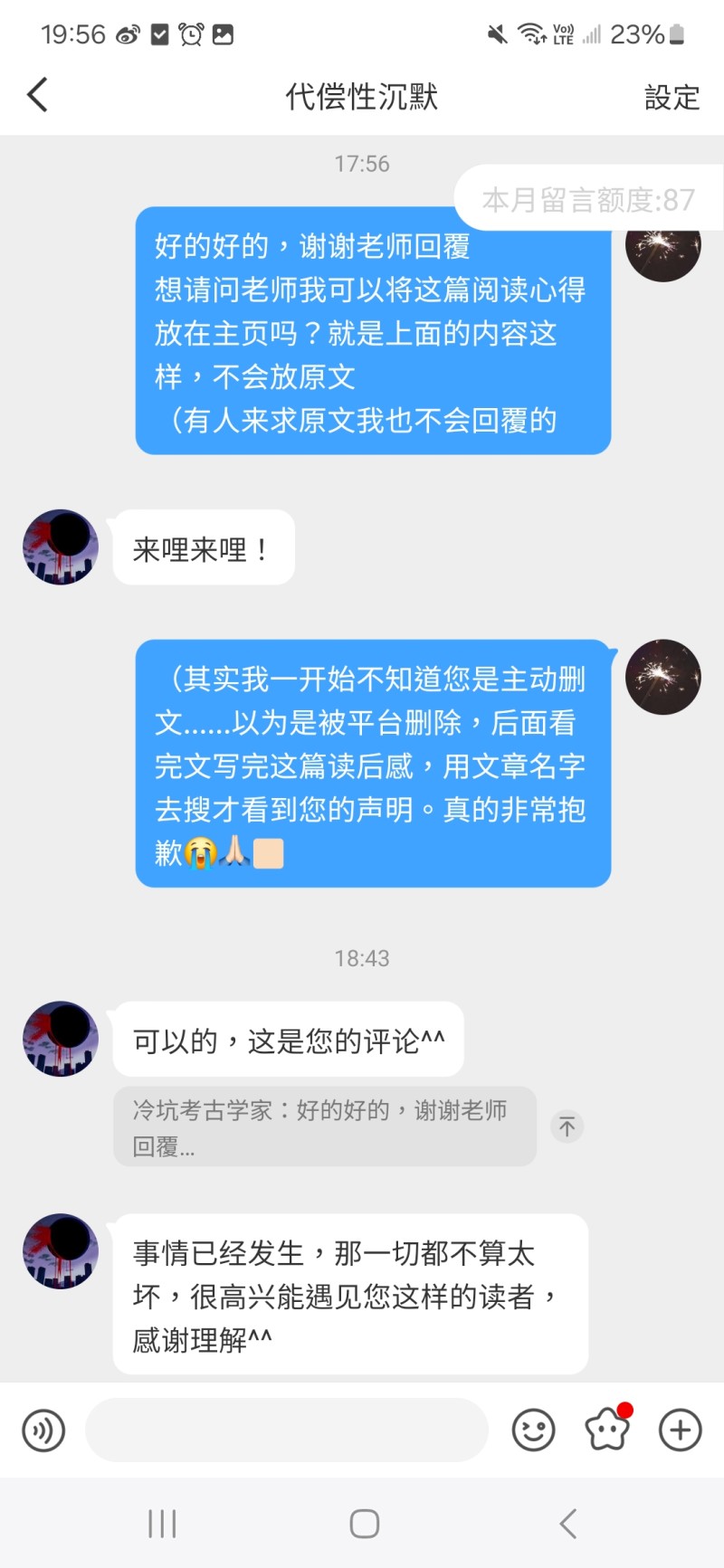Open the sender's avatar beside 来哩来哩!

(61, 546)
